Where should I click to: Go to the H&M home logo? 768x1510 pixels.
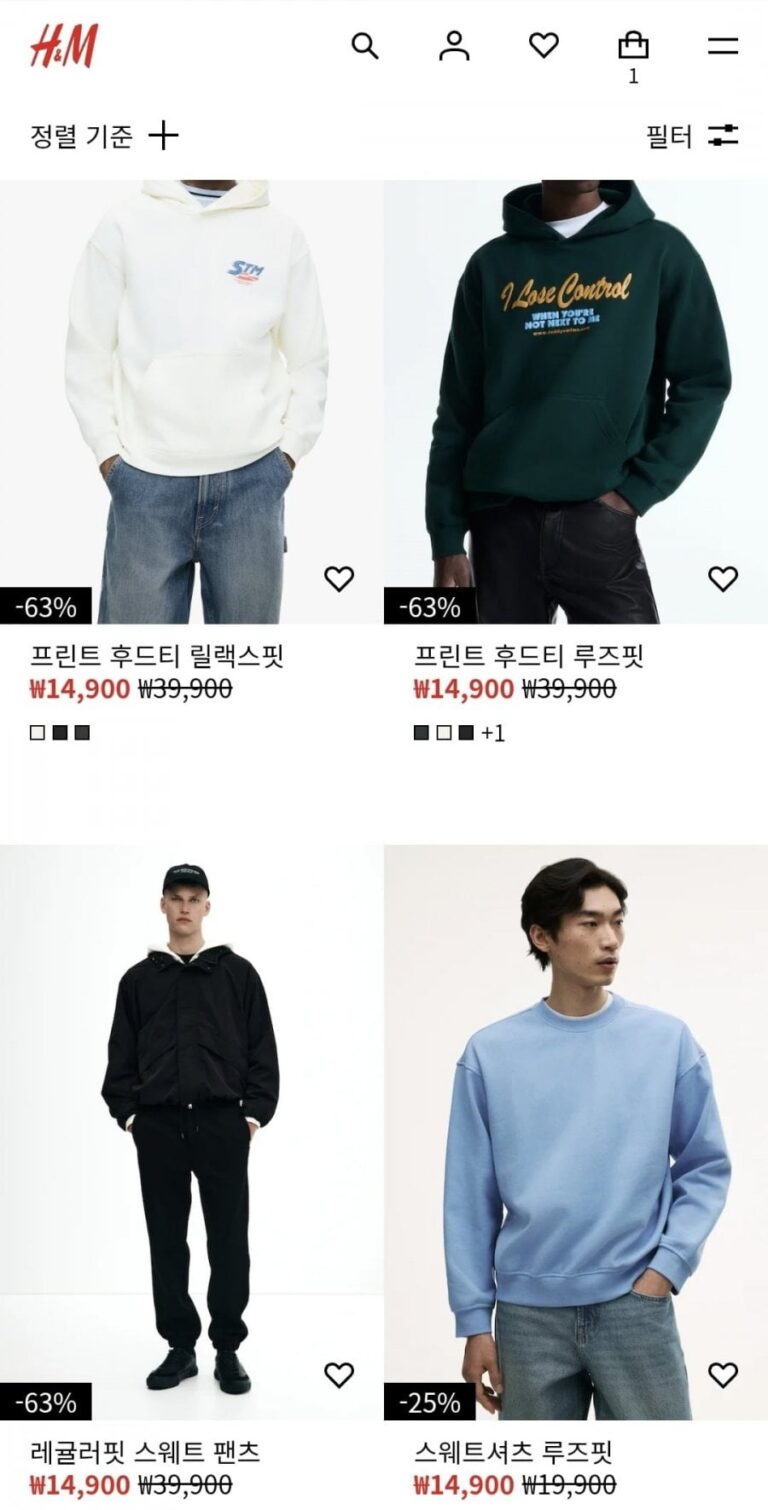(63, 46)
